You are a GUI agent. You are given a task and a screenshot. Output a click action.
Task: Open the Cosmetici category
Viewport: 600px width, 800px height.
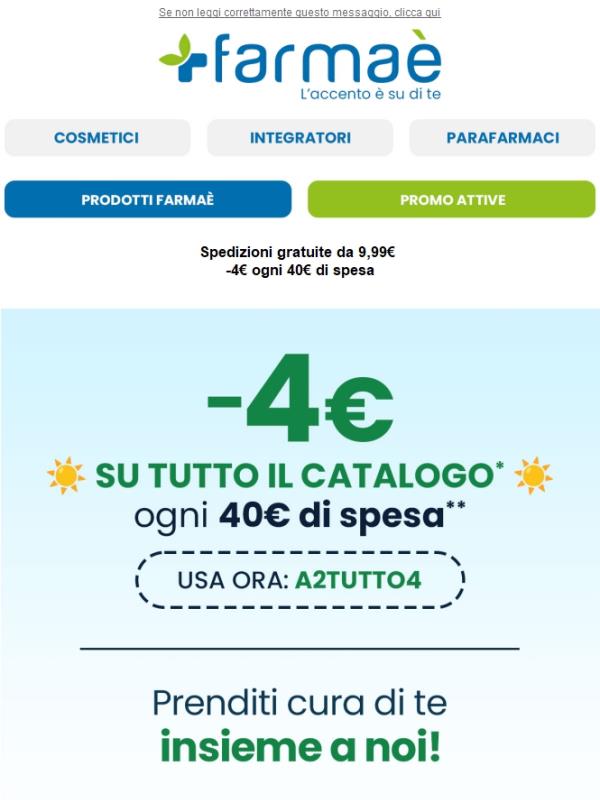[97, 138]
